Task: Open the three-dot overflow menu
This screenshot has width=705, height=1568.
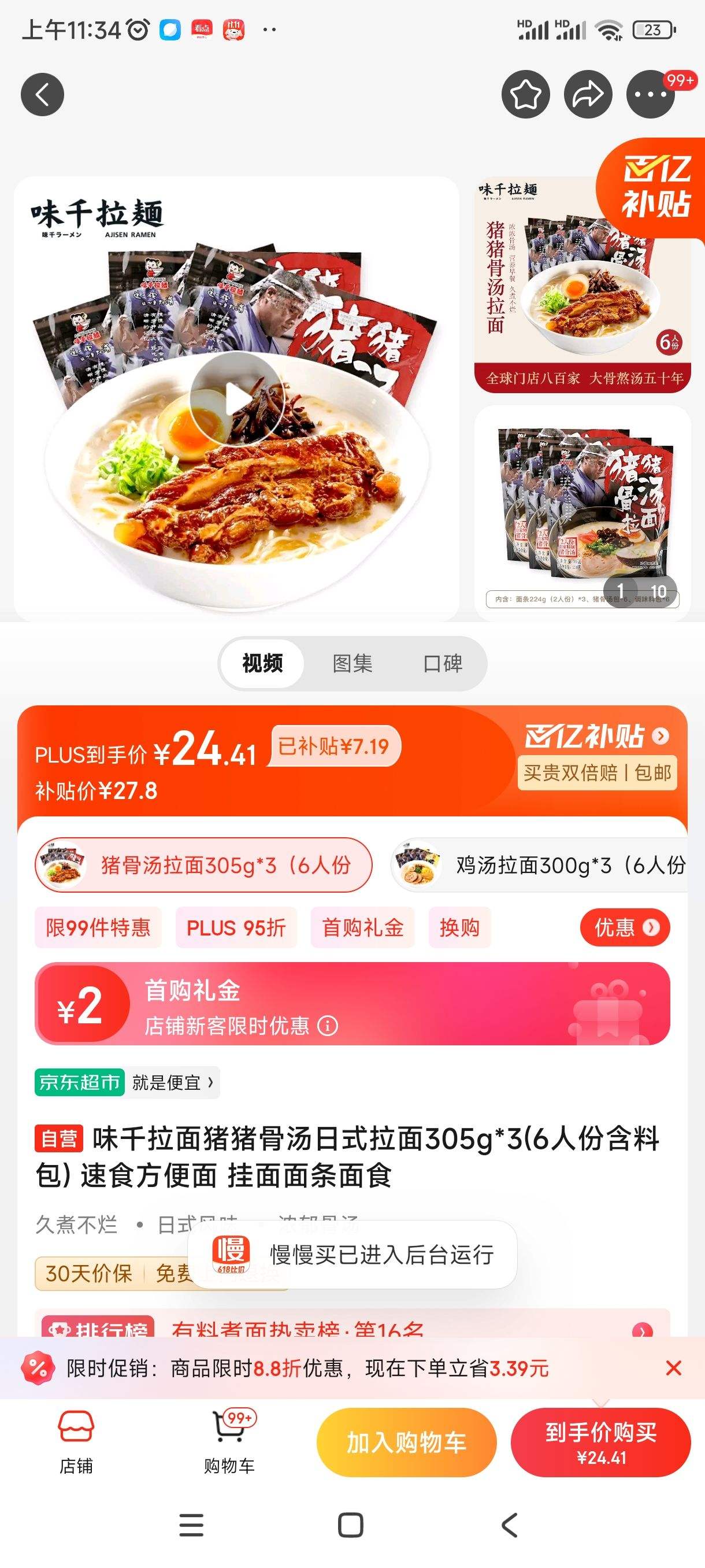Action: (x=650, y=95)
